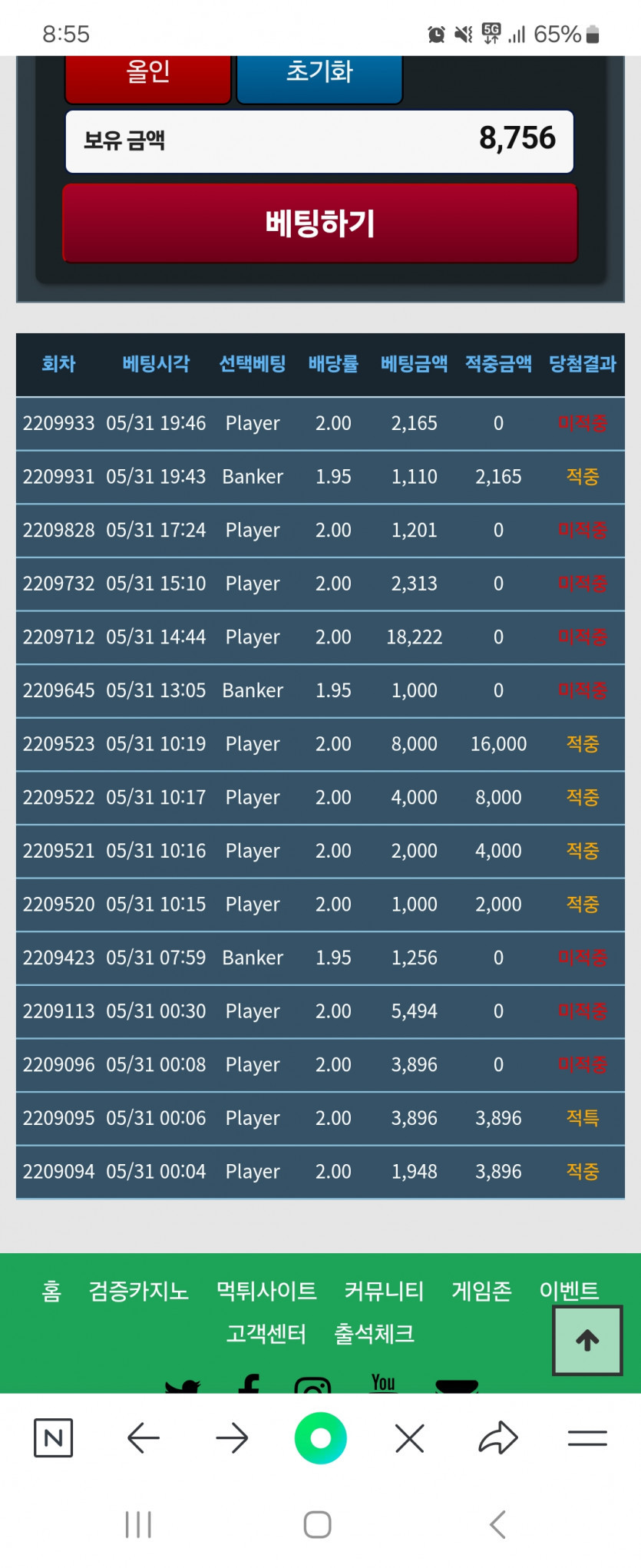The height and width of the screenshot is (1568, 641).
Task: Open the 먹튀사이트 link
Action: [266, 1291]
